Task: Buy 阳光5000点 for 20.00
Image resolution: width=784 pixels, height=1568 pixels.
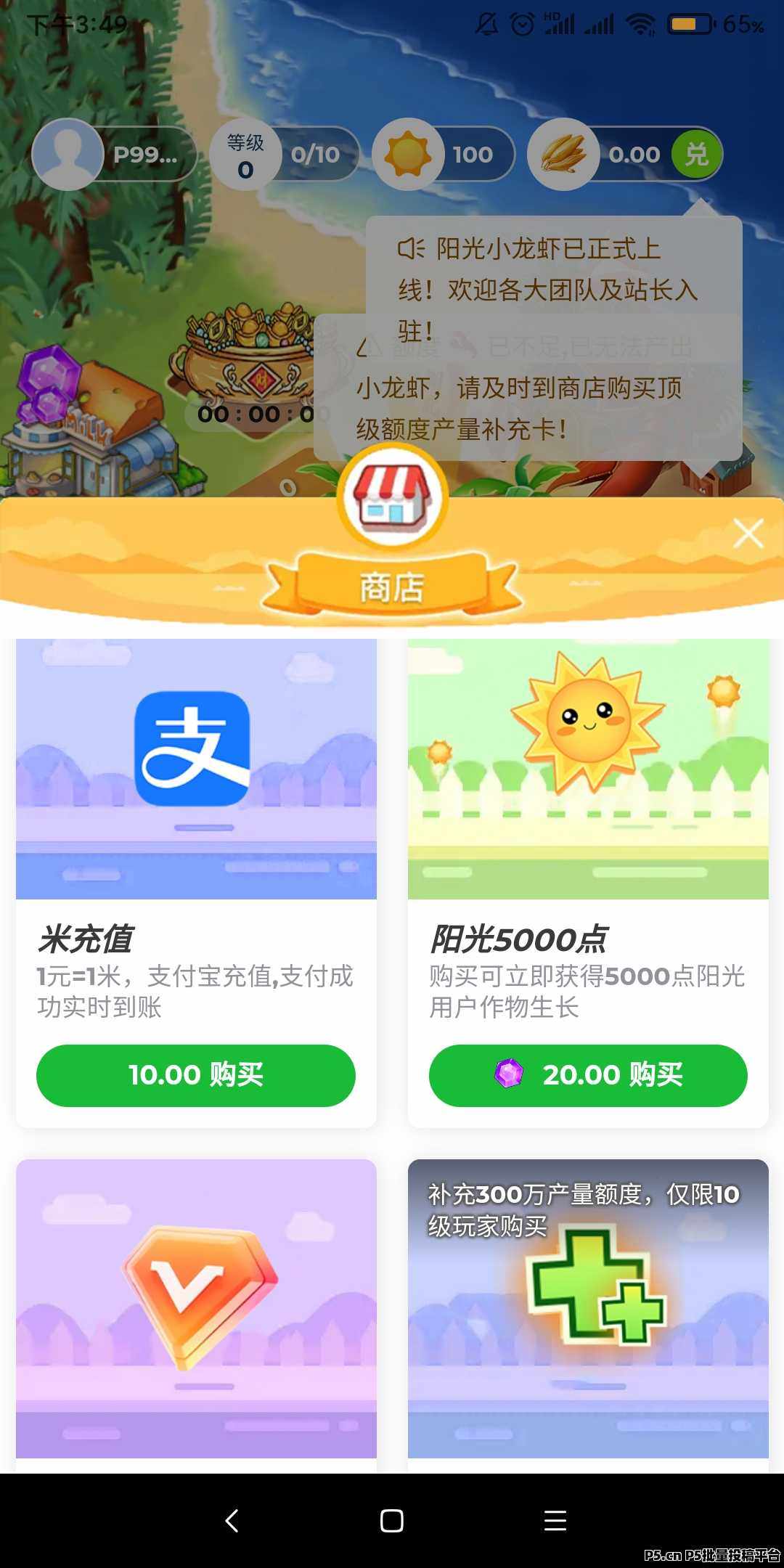Action: 588,1075
